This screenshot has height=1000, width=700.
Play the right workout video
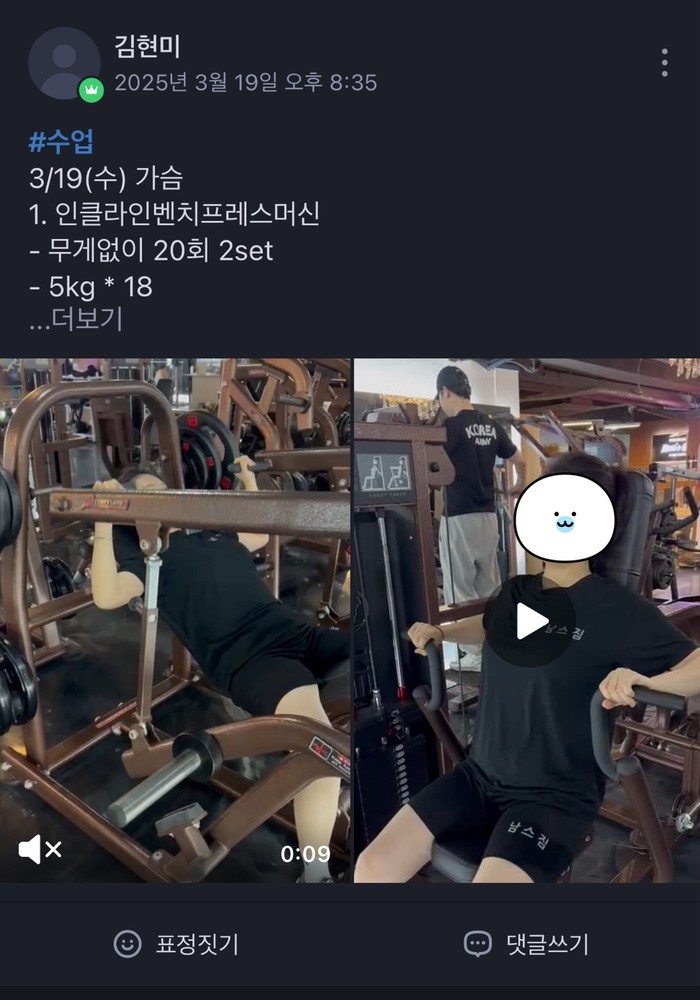531,621
